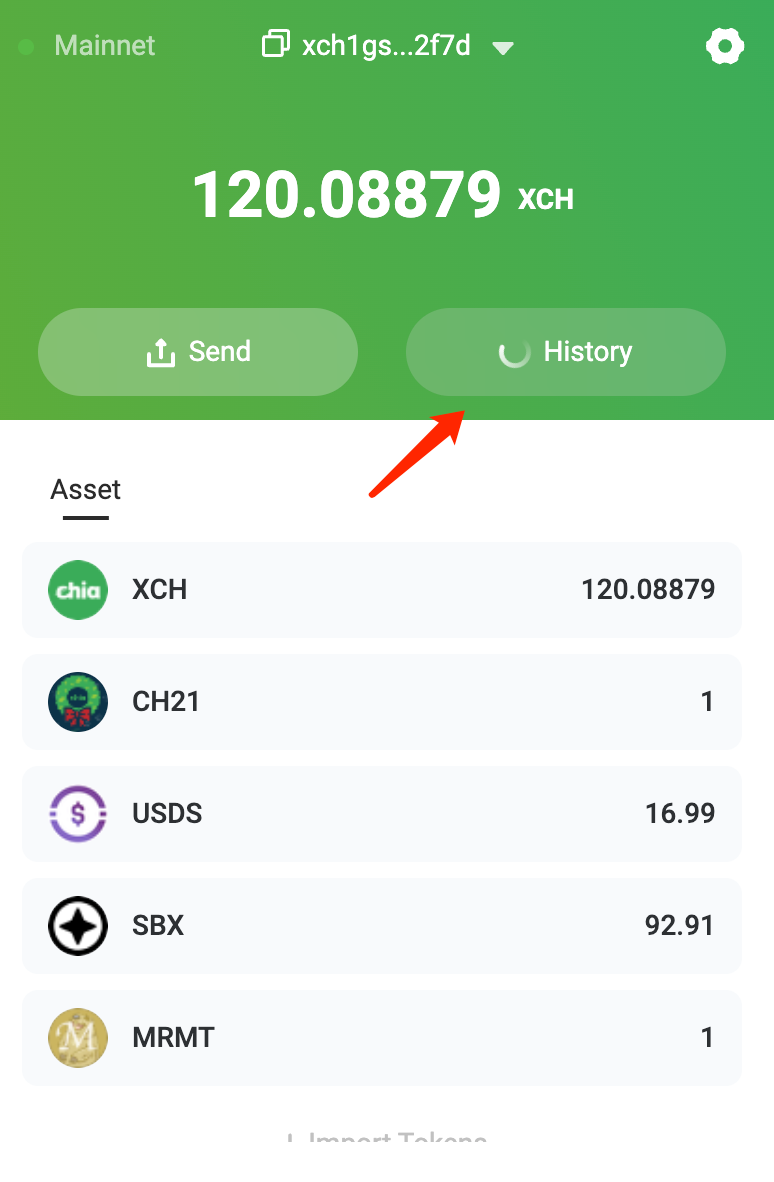Tap the Send button
The width and height of the screenshot is (774, 1182).
[x=198, y=352]
